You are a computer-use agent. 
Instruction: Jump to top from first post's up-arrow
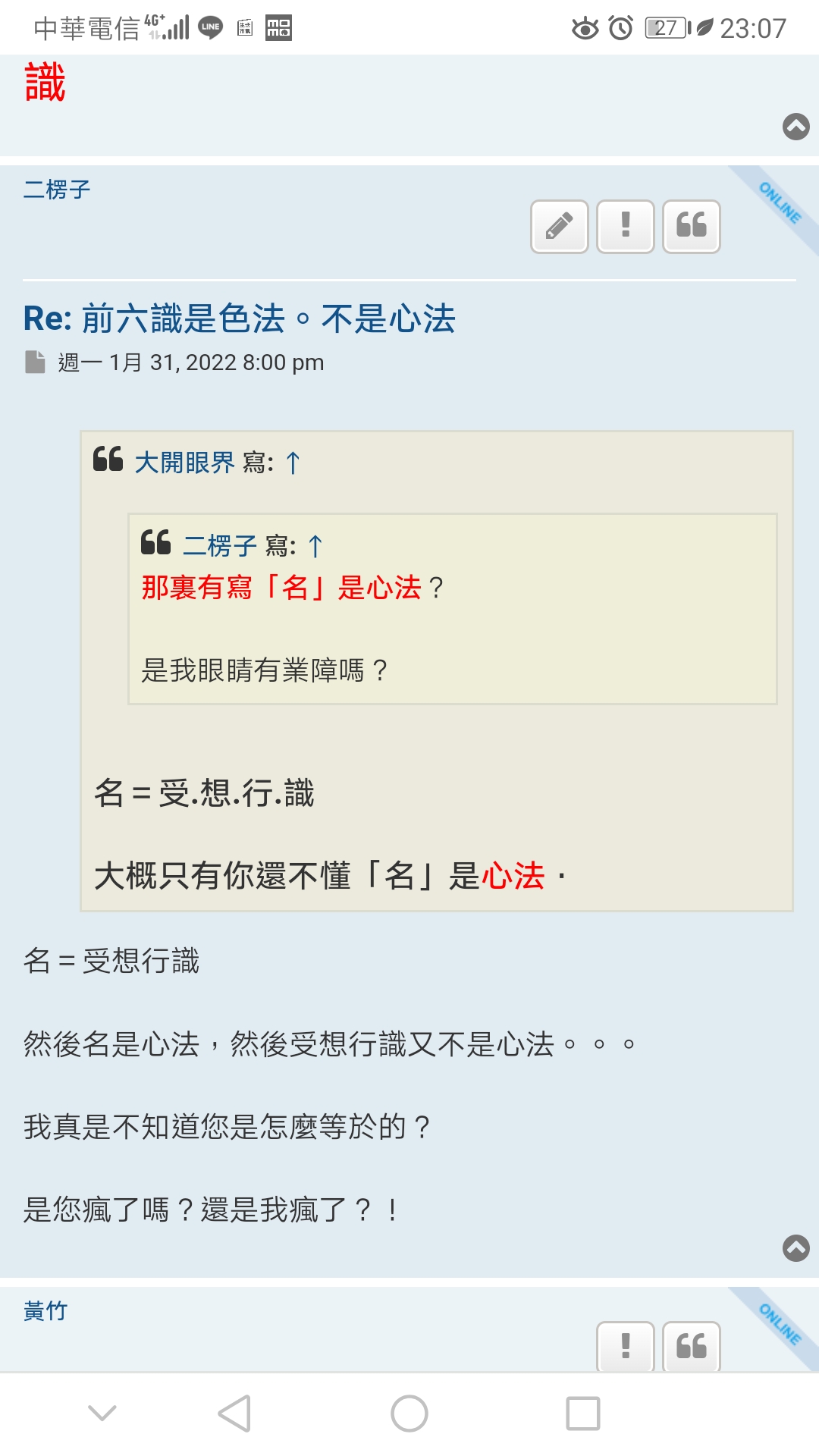click(796, 127)
